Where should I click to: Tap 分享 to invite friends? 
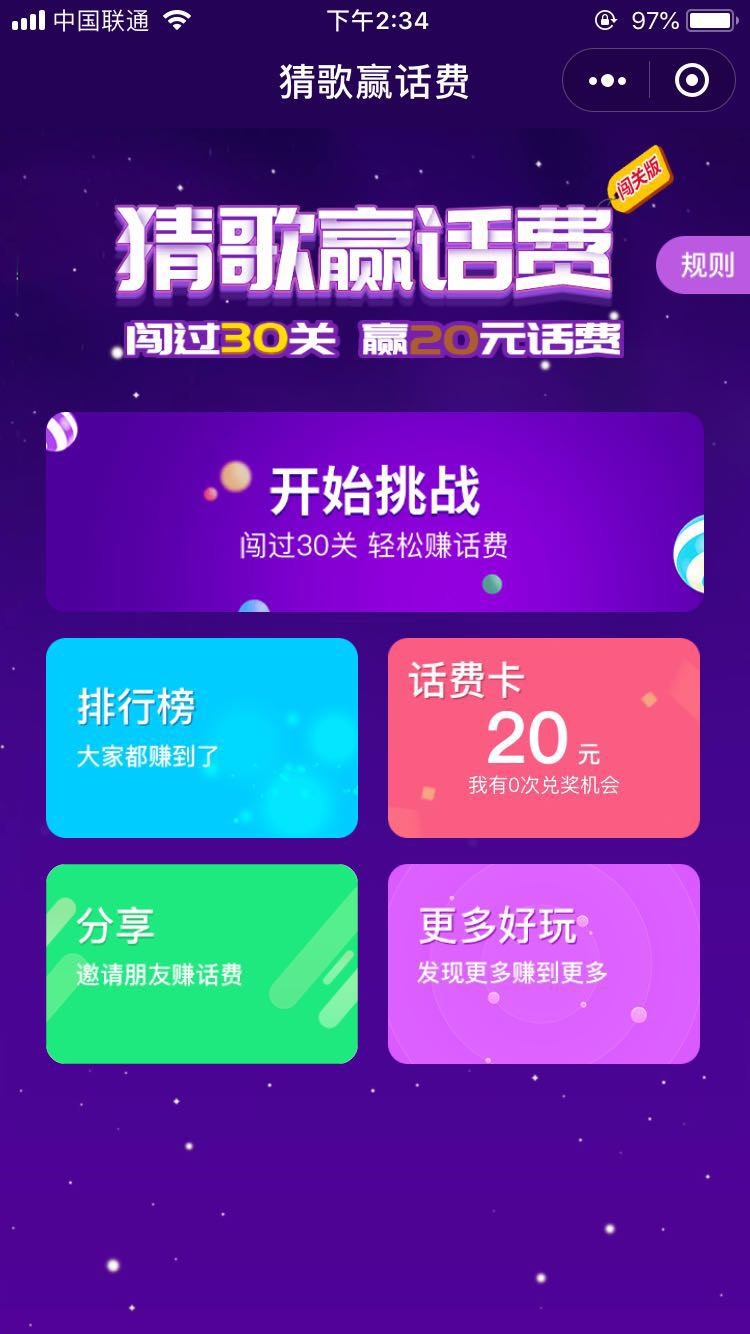[x=202, y=963]
